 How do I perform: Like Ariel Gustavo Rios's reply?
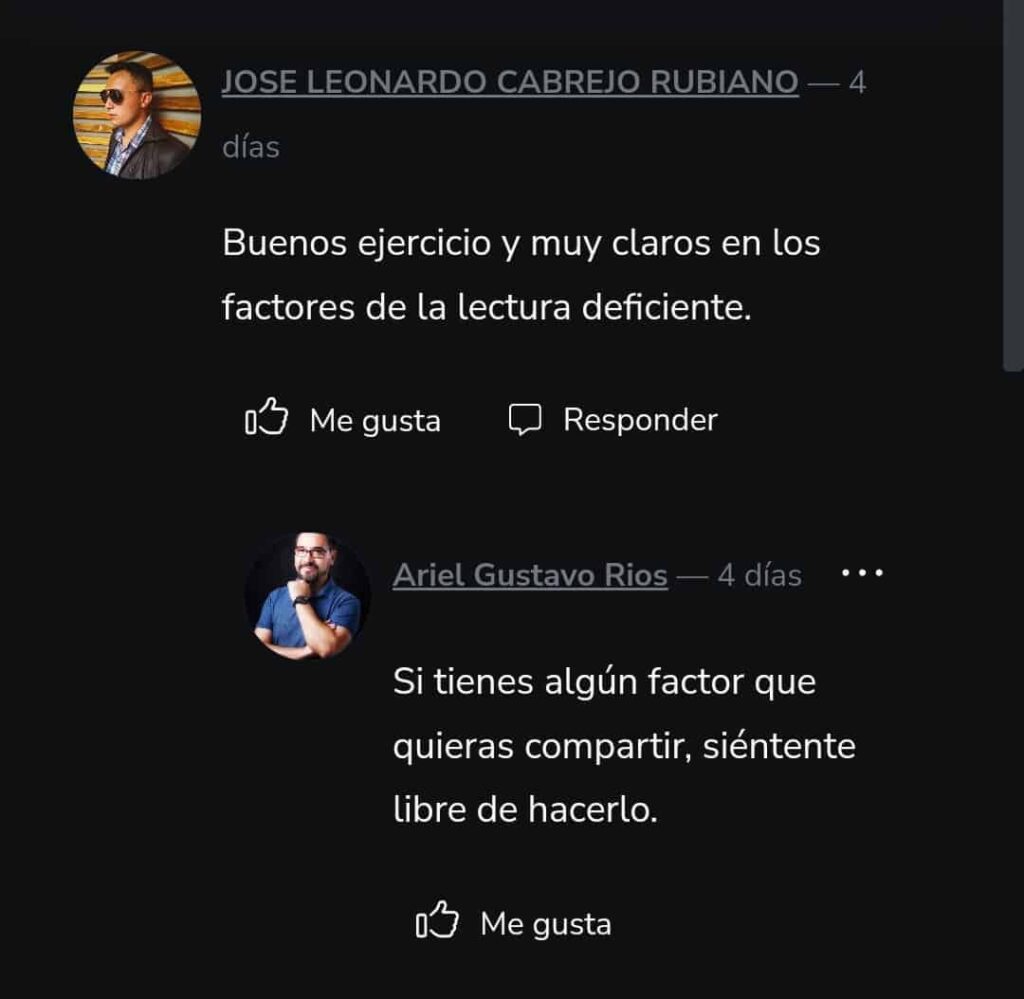tap(514, 923)
